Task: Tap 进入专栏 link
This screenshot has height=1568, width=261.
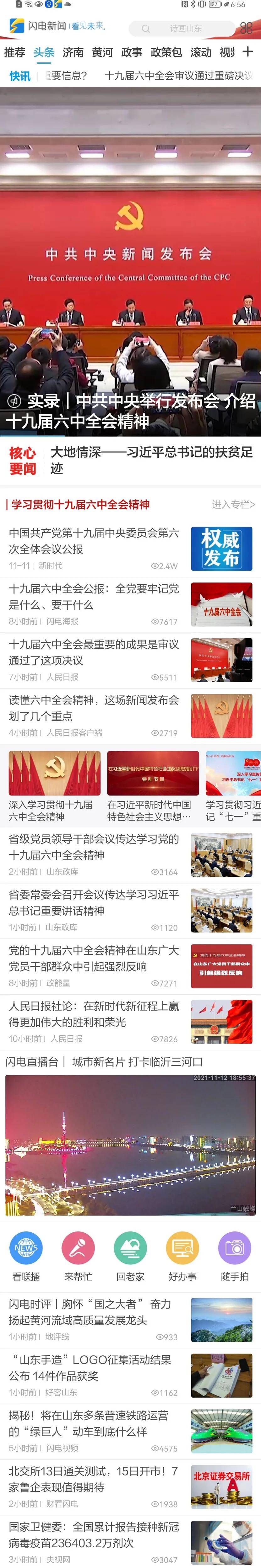Action: [233, 505]
